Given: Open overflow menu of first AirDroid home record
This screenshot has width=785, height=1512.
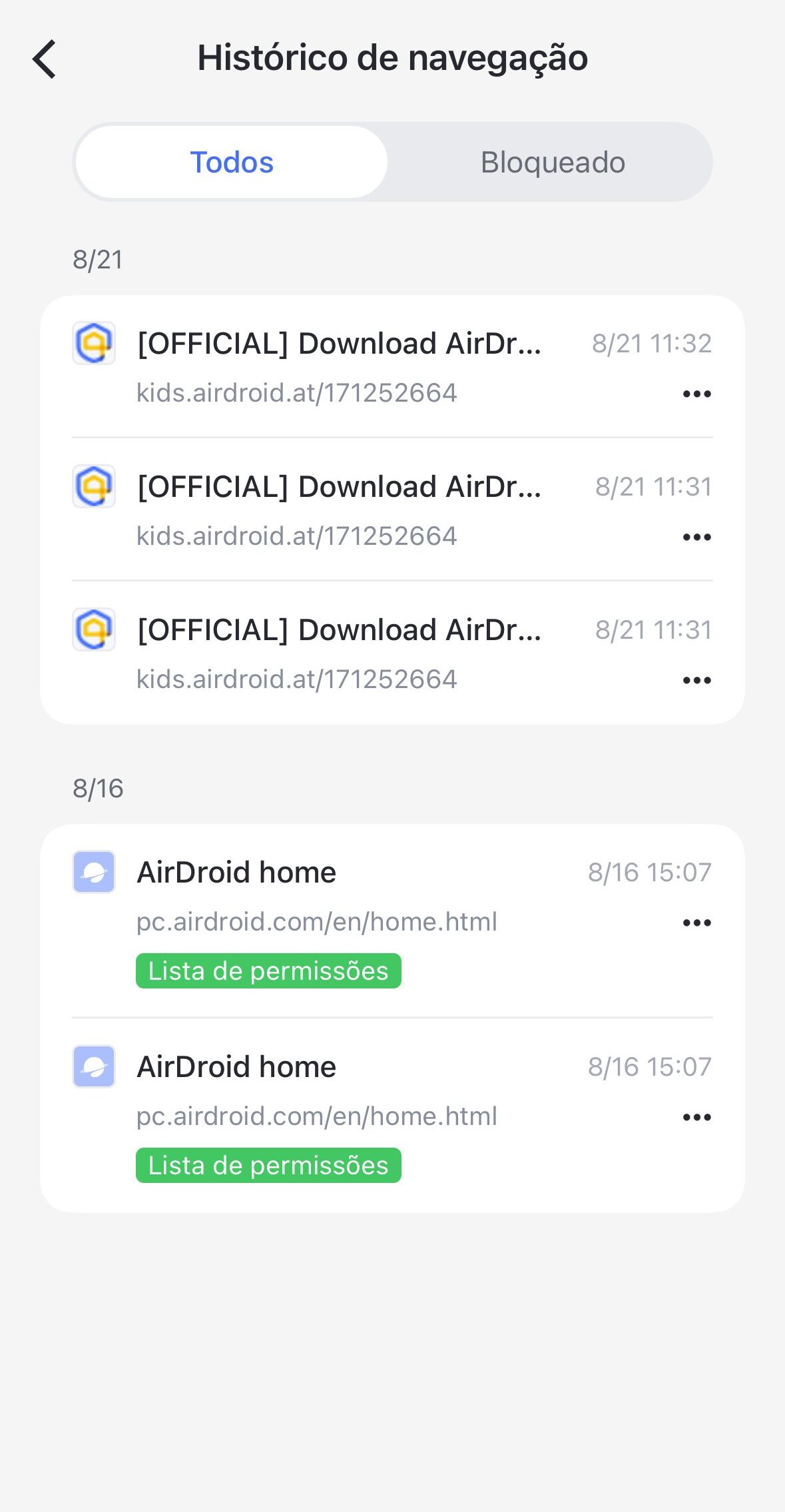Looking at the screenshot, I should tap(696, 922).
